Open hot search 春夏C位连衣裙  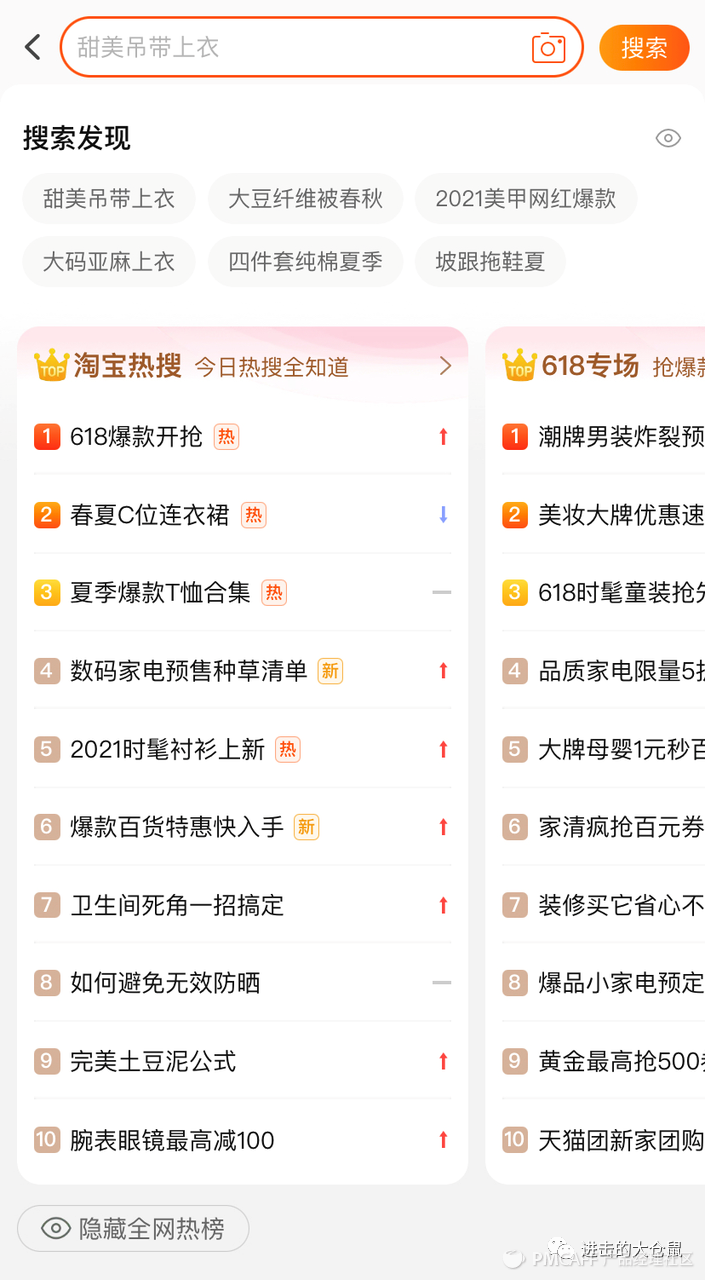click(242, 515)
